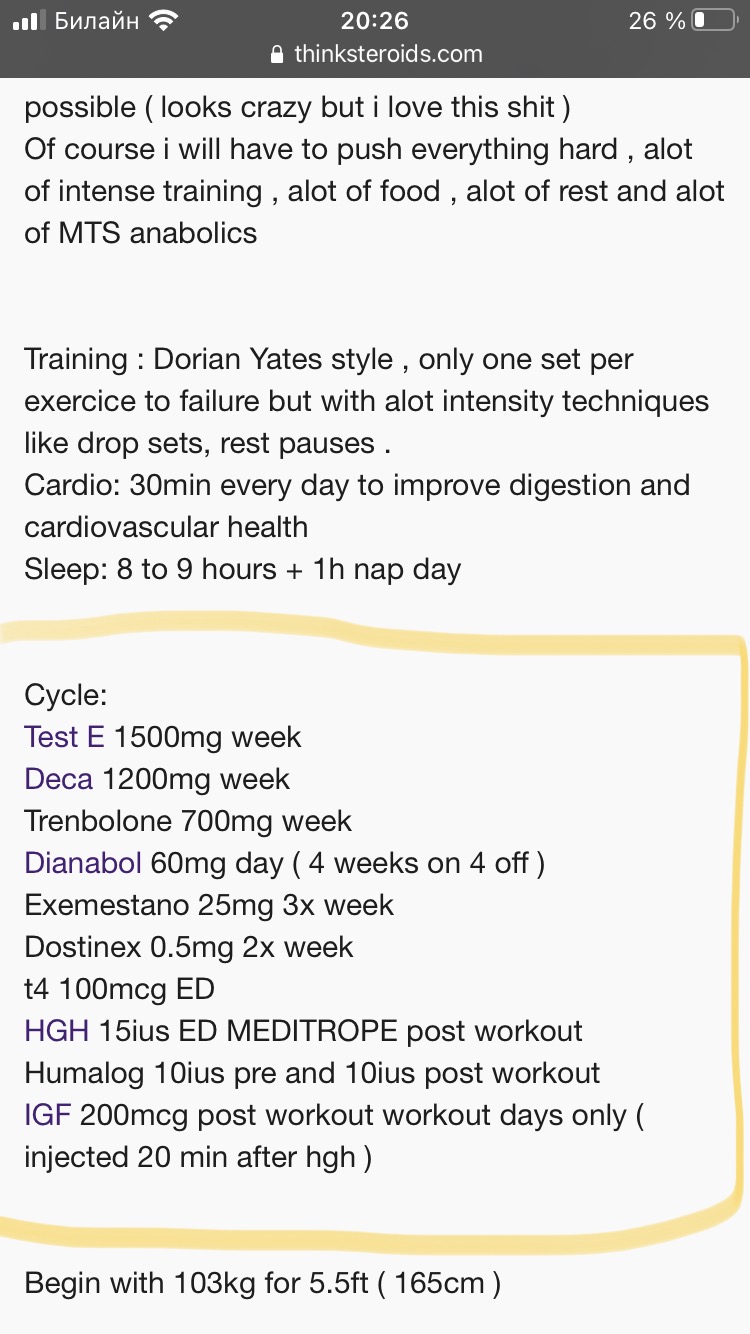Follow the Deca link

click(x=59, y=779)
